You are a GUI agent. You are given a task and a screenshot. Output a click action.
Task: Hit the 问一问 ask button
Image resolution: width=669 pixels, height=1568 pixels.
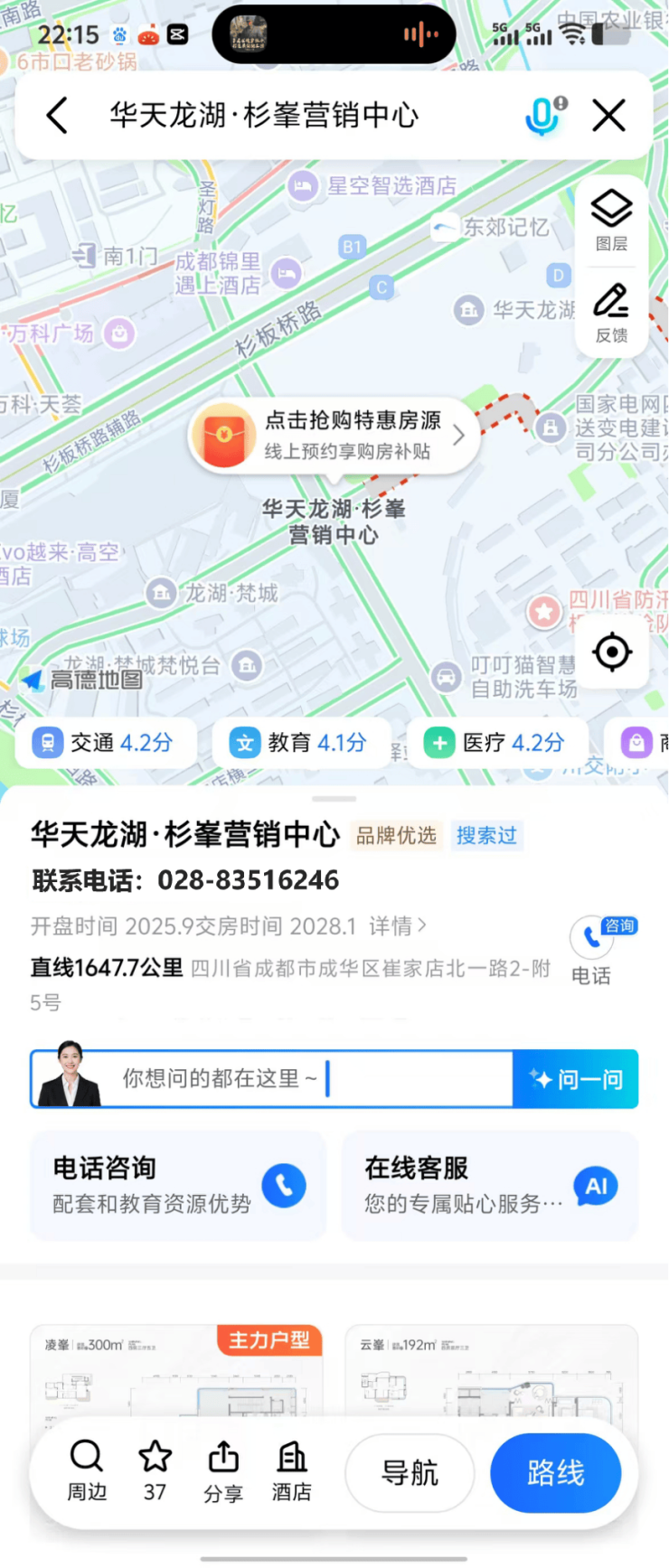coord(576,1079)
